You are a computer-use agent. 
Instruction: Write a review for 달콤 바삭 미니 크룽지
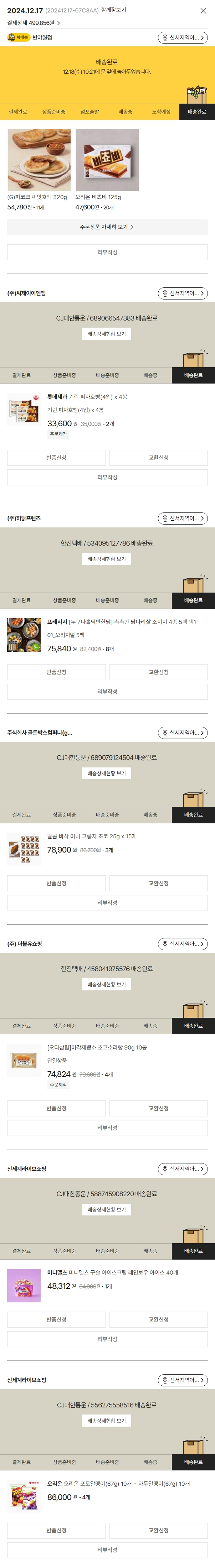click(x=107, y=903)
